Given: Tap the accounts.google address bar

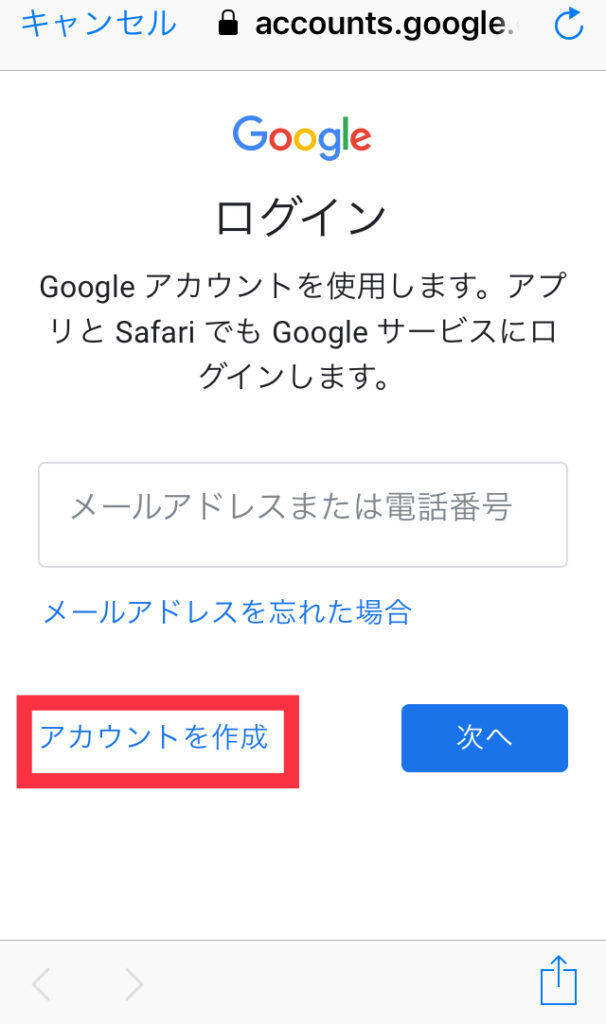Looking at the screenshot, I should 367,24.
